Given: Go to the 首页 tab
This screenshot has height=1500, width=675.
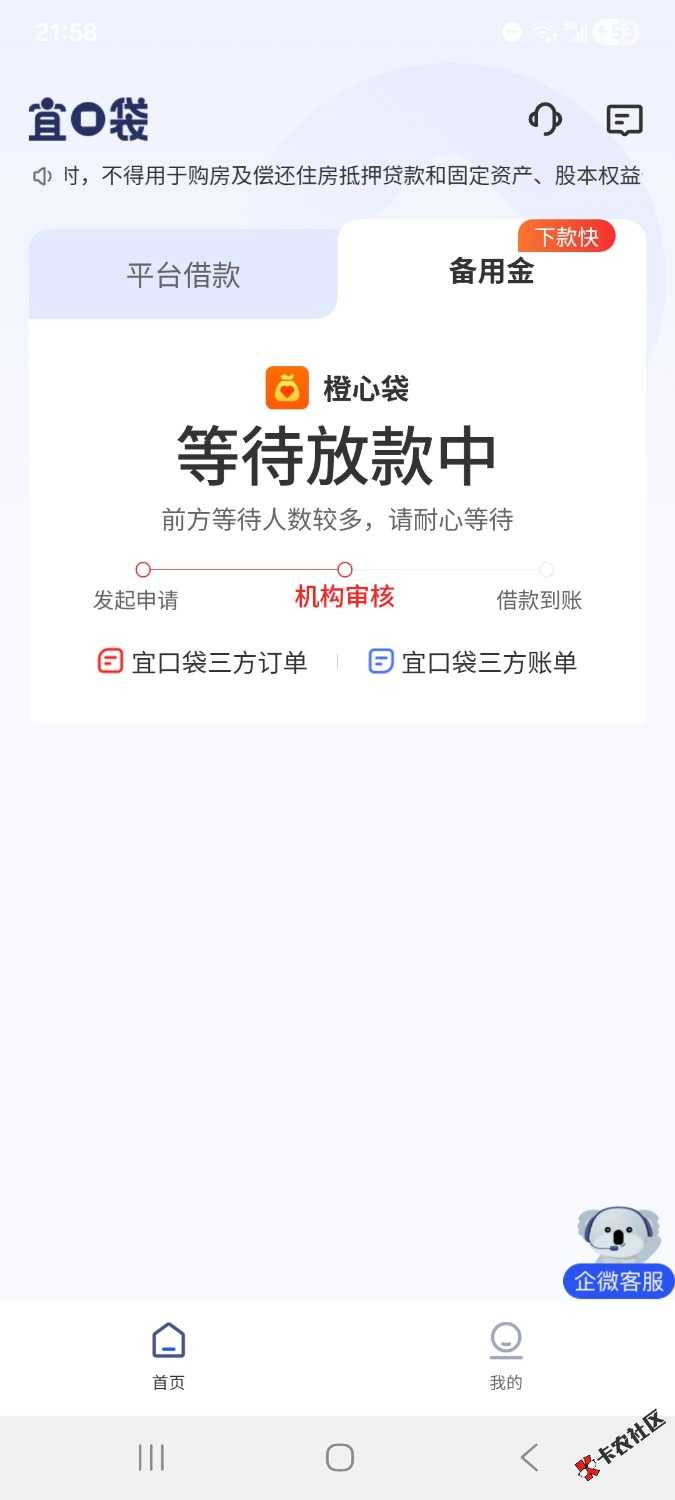Looking at the screenshot, I should pyautogui.click(x=168, y=1355).
